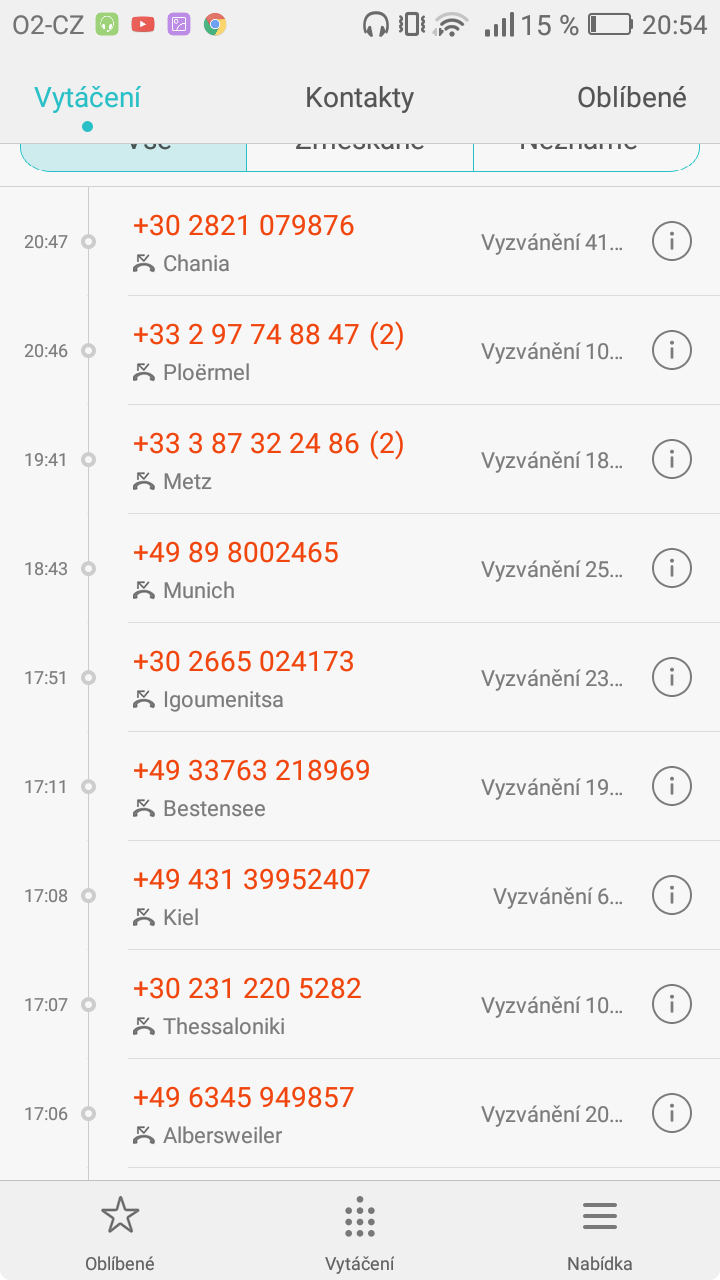Open the Oblíbené star at the bottom
The height and width of the screenshot is (1280, 720).
click(x=120, y=1231)
